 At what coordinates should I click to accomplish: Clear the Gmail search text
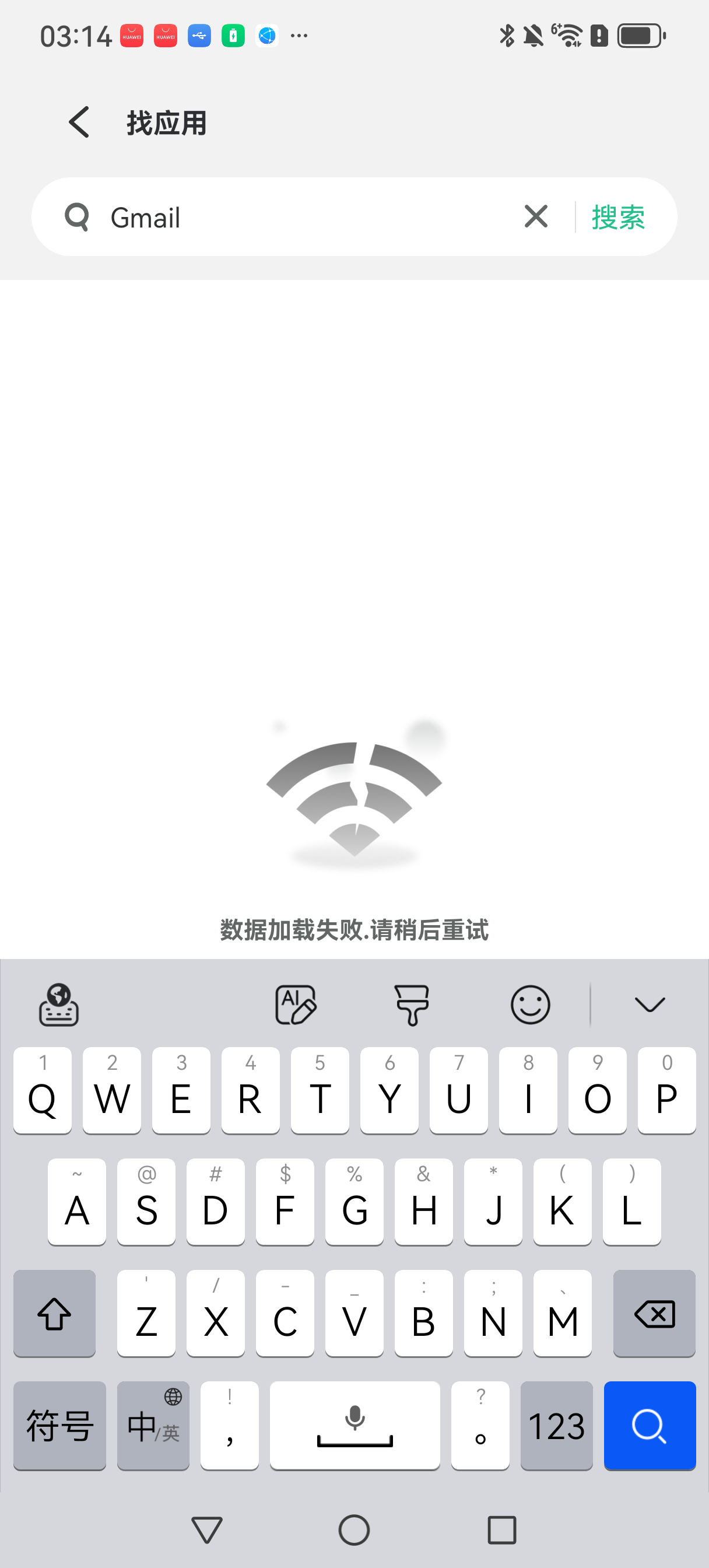(x=536, y=216)
